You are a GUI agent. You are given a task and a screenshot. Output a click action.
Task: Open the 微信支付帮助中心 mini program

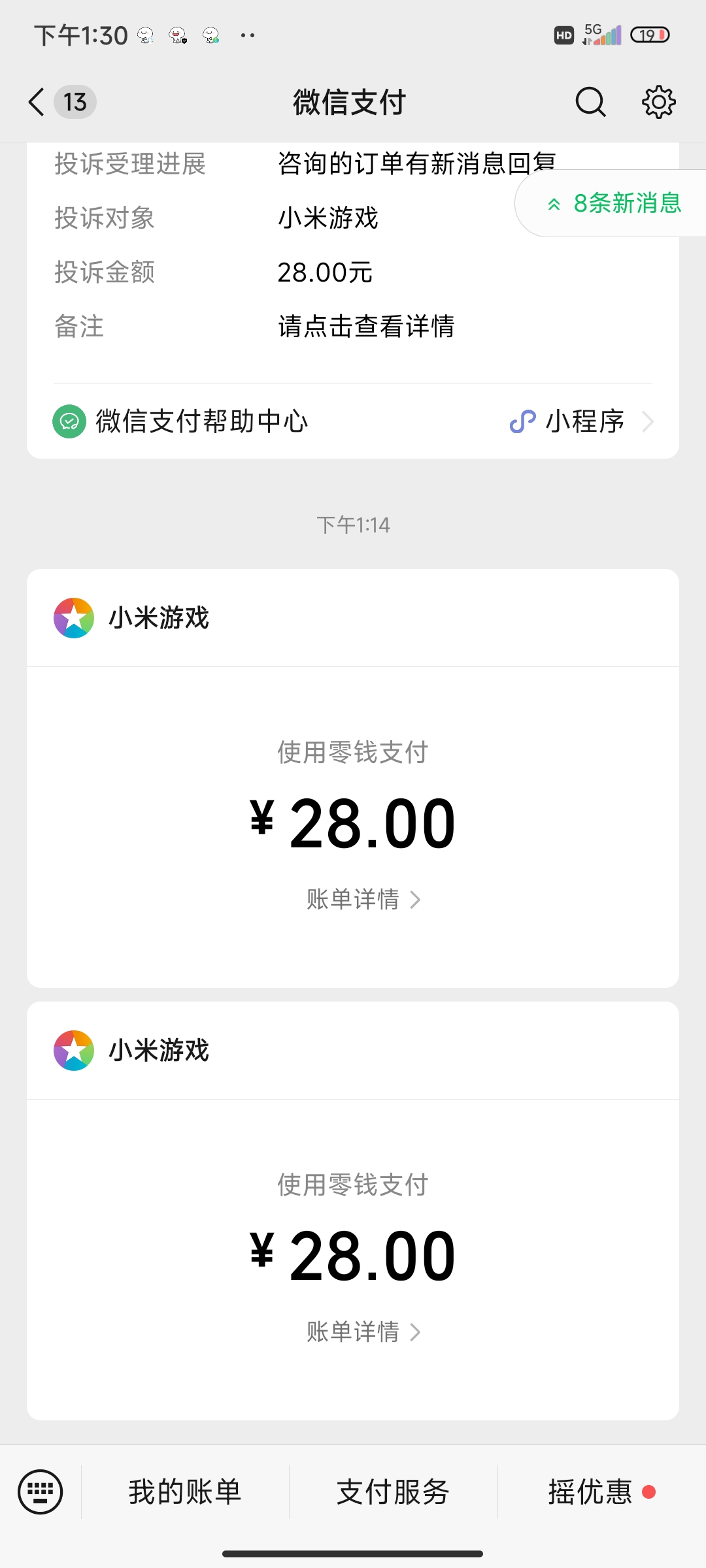353,421
